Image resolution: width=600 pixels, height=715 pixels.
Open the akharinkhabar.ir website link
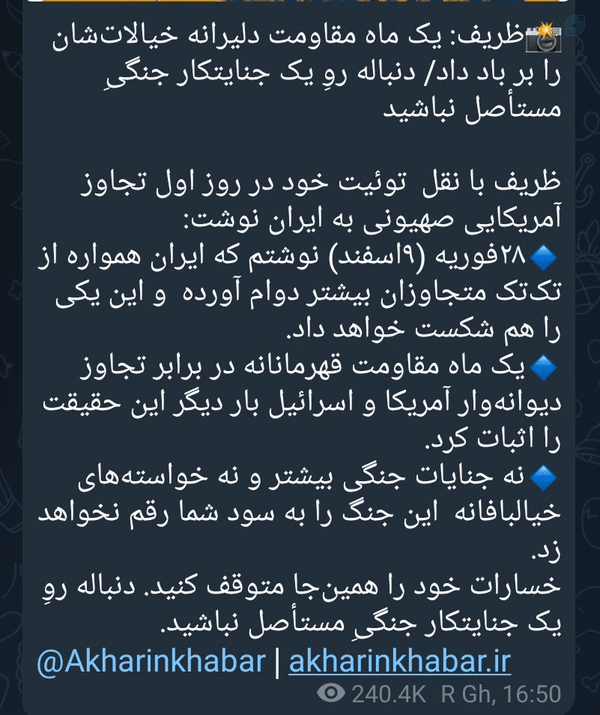(399, 661)
